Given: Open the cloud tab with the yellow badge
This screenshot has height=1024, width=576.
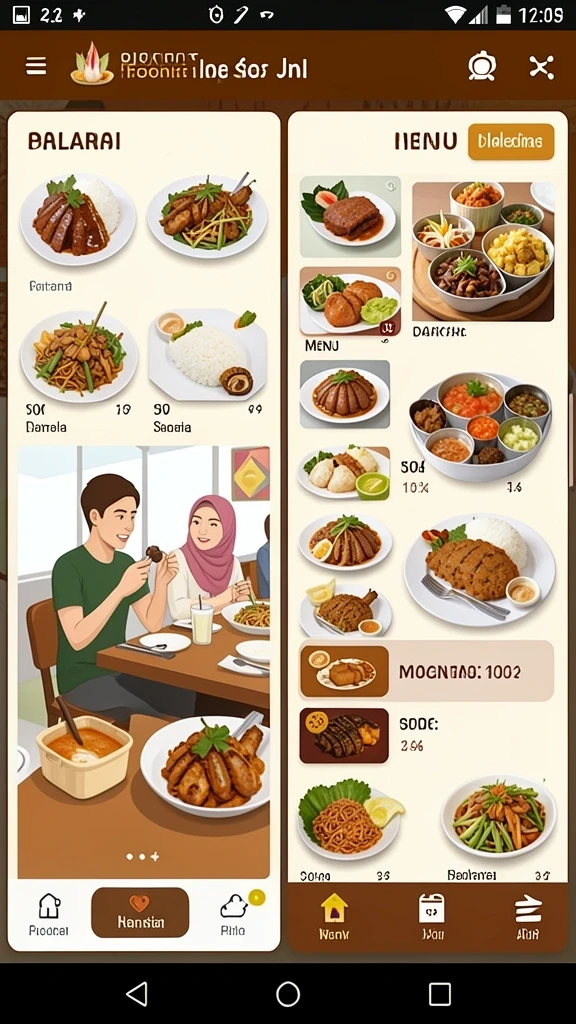Looking at the screenshot, I should point(234,914).
